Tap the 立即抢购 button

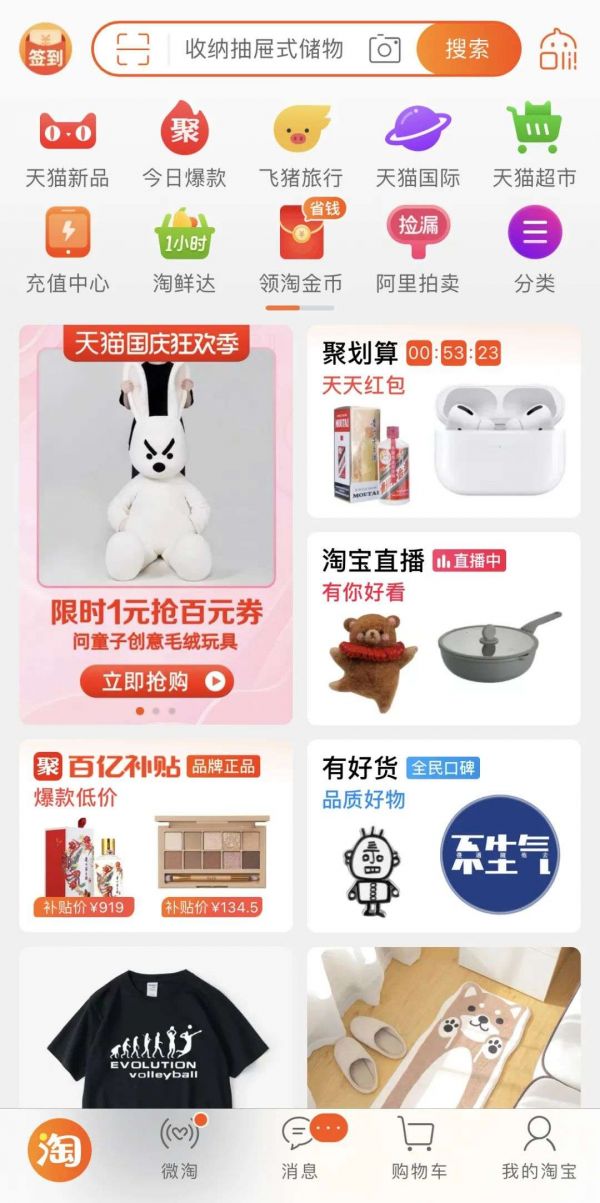click(157, 682)
